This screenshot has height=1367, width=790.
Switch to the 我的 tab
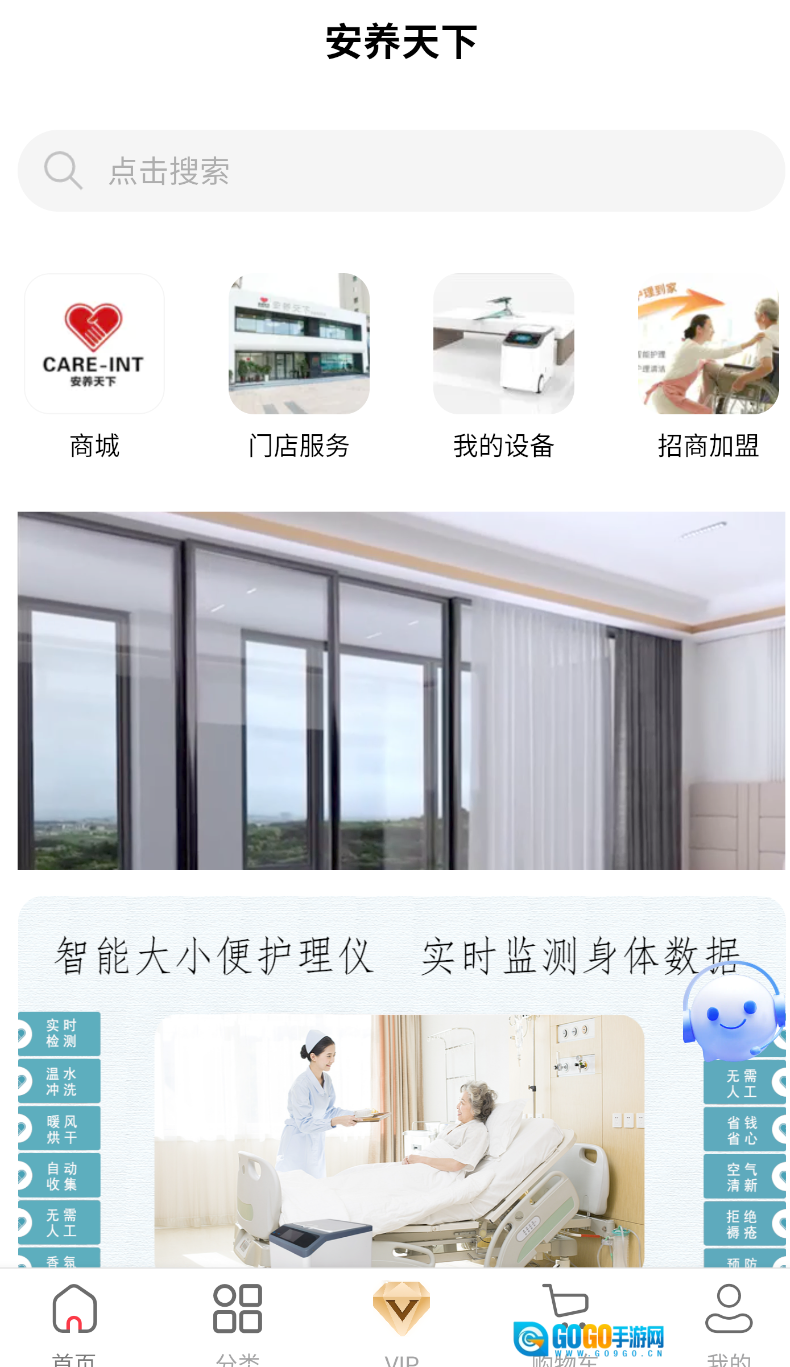click(729, 1318)
